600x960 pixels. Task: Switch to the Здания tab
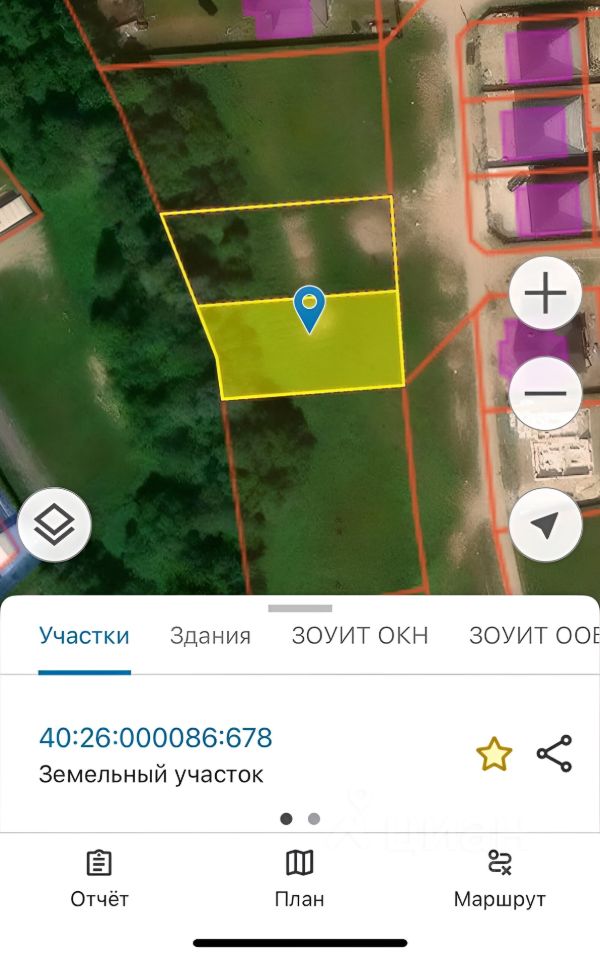[x=210, y=636]
